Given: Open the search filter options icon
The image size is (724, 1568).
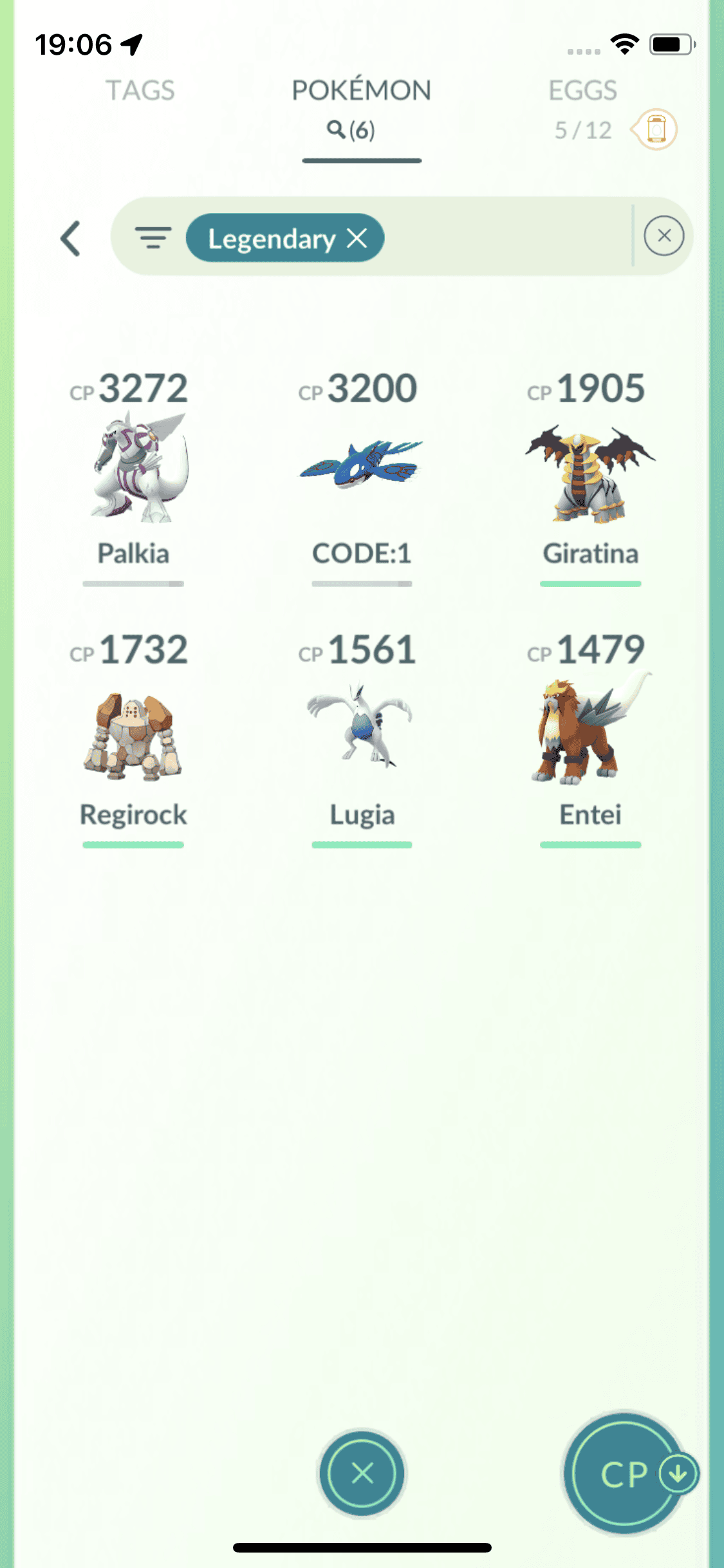Looking at the screenshot, I should [x=153, y=238].
